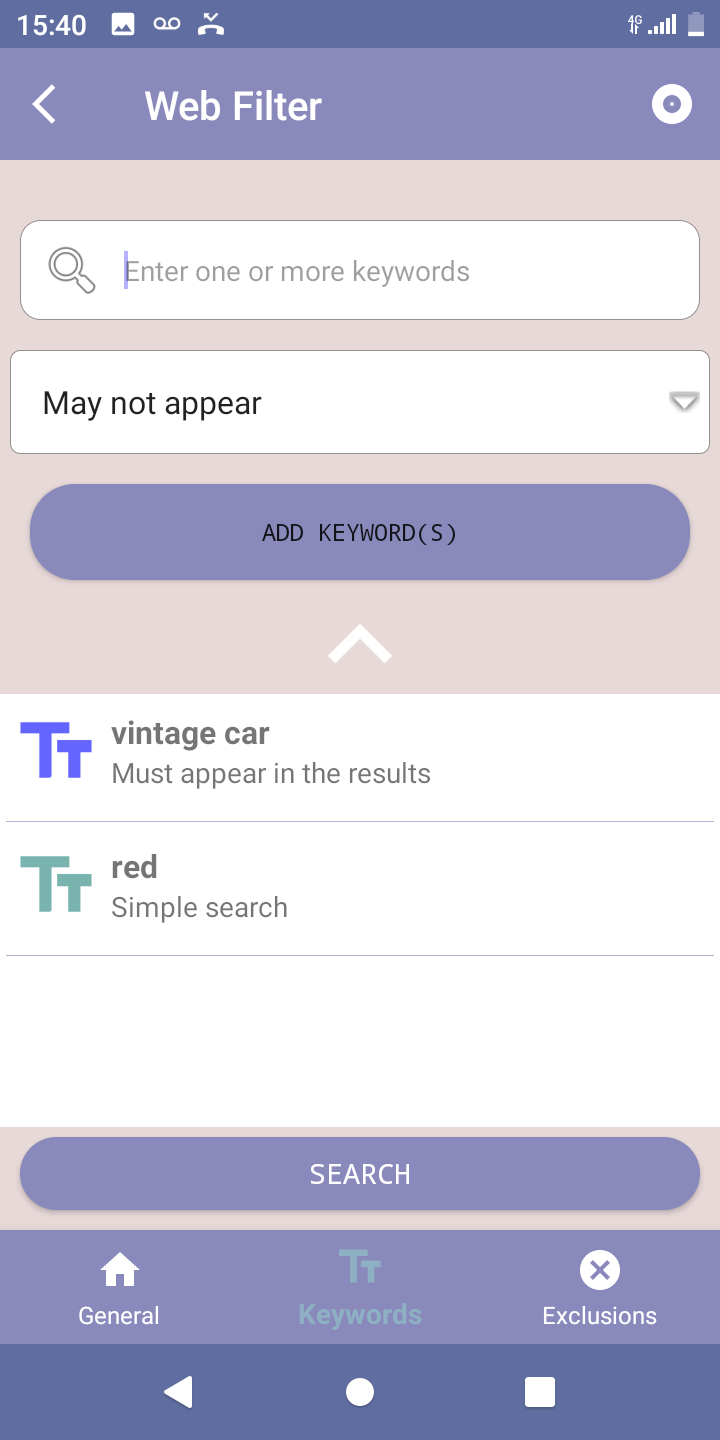Go to the home screen
Viewport: 720px width, 1440px height.
[360, 1392]
